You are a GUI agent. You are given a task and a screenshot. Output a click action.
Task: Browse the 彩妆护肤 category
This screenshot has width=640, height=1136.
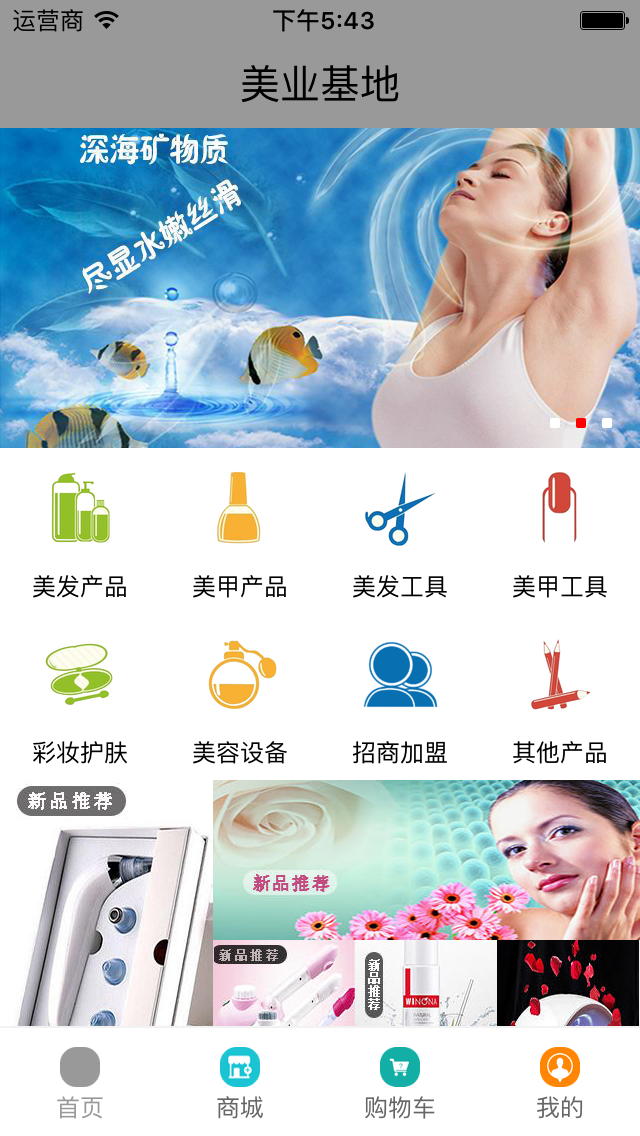(80, 700)
